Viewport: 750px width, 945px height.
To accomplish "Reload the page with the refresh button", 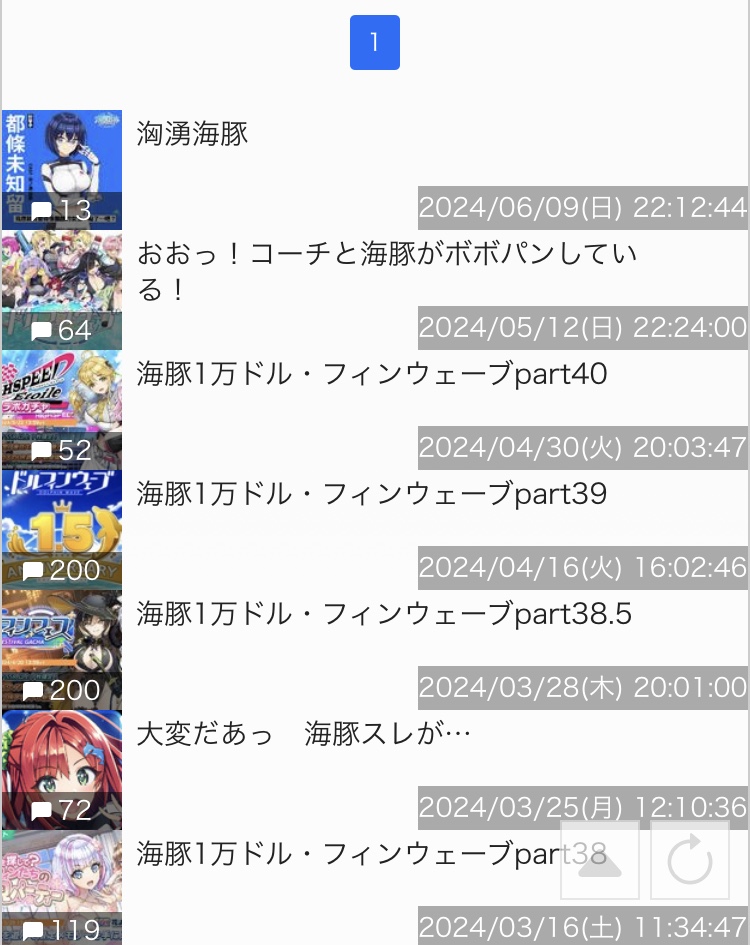I will (x=690, y=860).
